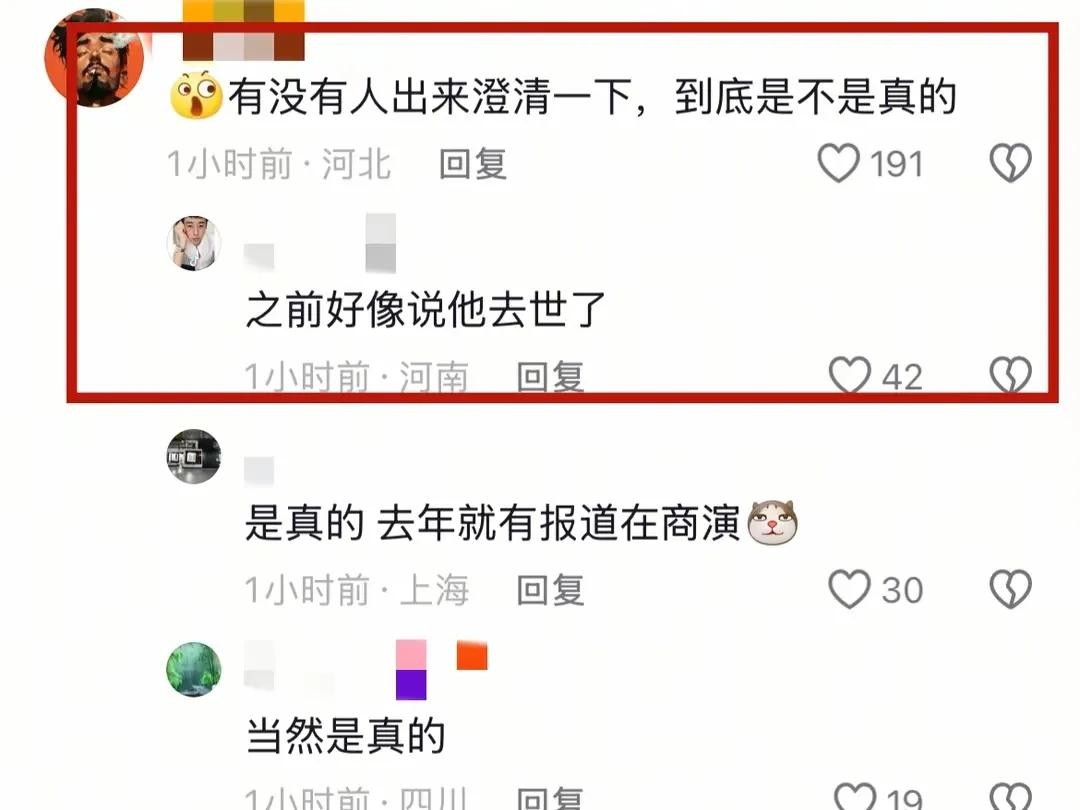Viewport: 1080px width, 810px height.
Task: Like the reply 之前好像说他去世了
Action: (850, 376)
